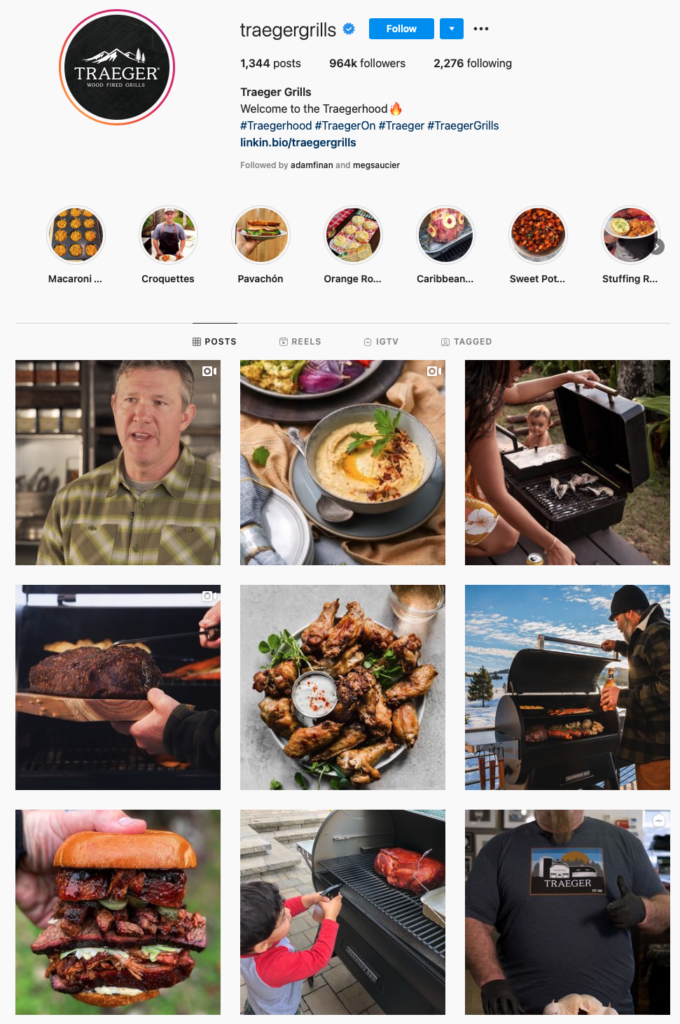Follow the traegergrills account
This screenshot has width=680, height=1024.
[401, 29]
